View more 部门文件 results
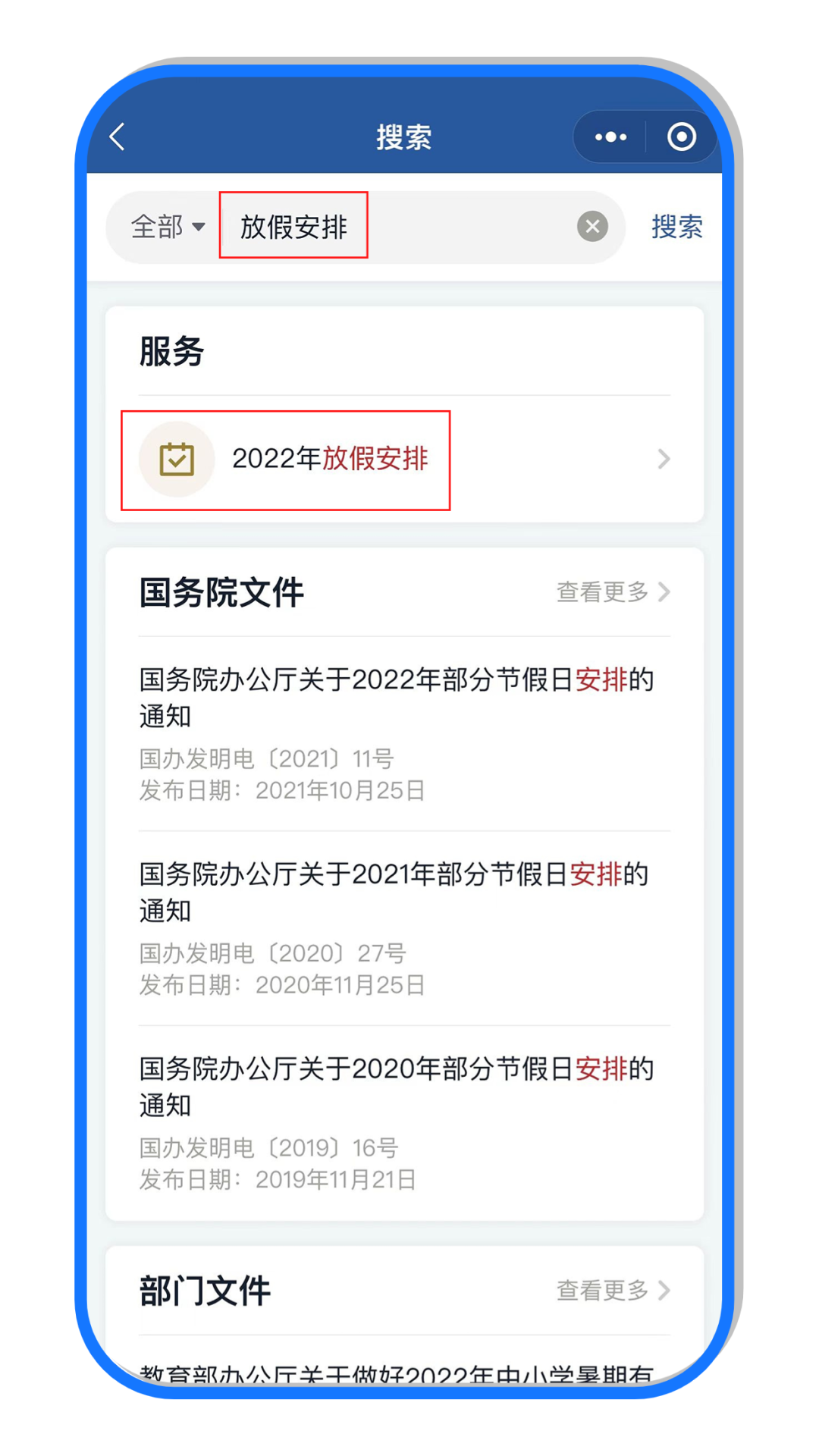The width and height of the screenshot is (819, 1456). coord(613,1290)
